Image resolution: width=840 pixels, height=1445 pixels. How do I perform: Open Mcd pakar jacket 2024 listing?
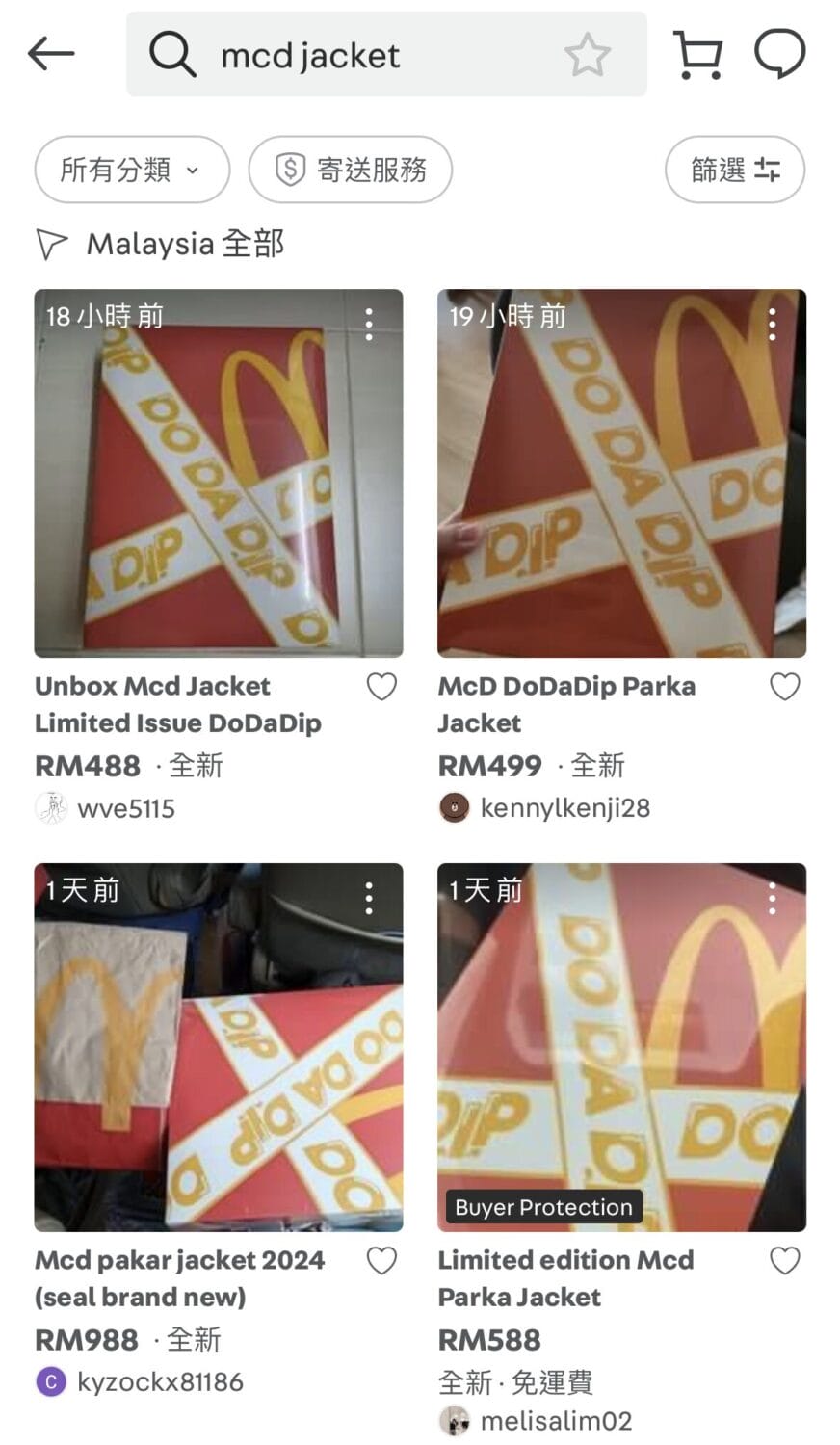(219, 1047)
